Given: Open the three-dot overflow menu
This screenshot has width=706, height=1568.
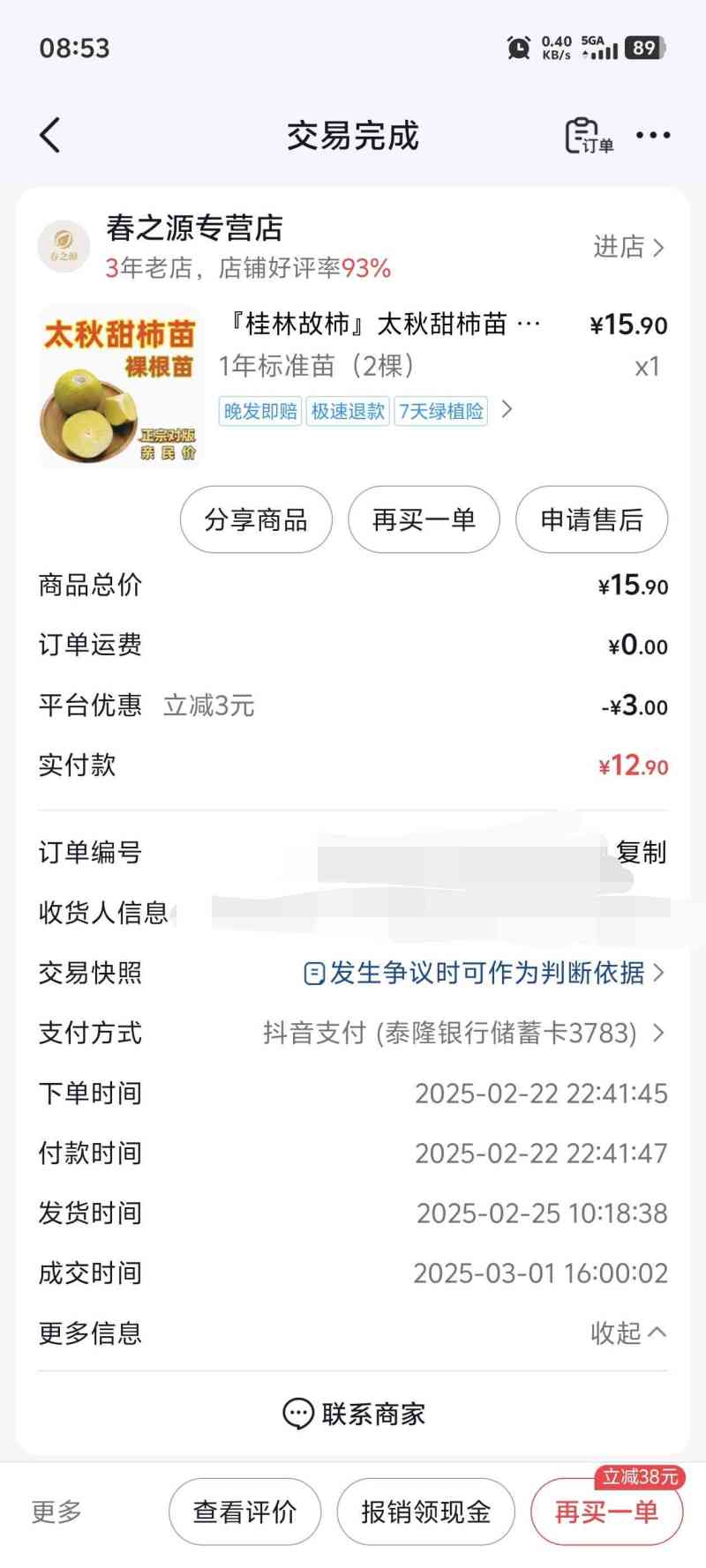Looking at the screenshot, I should 652,136.
